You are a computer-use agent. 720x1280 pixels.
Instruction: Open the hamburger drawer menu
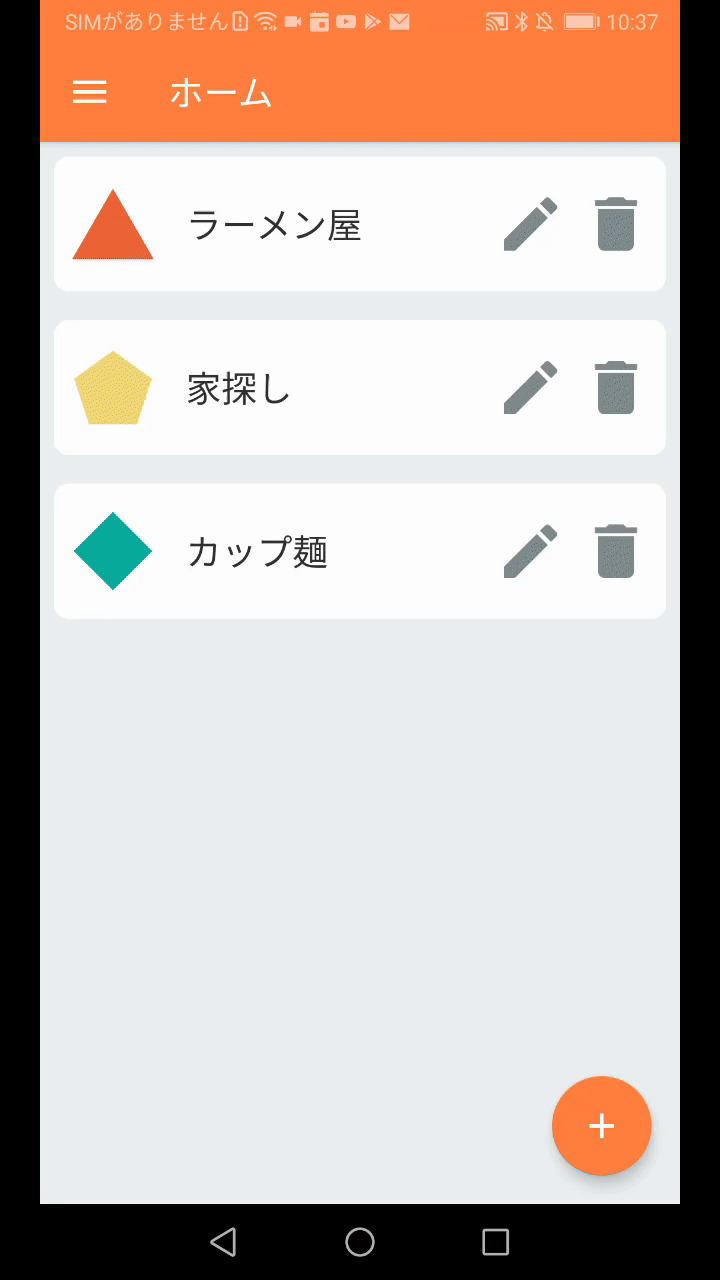(x=90, y=93)
